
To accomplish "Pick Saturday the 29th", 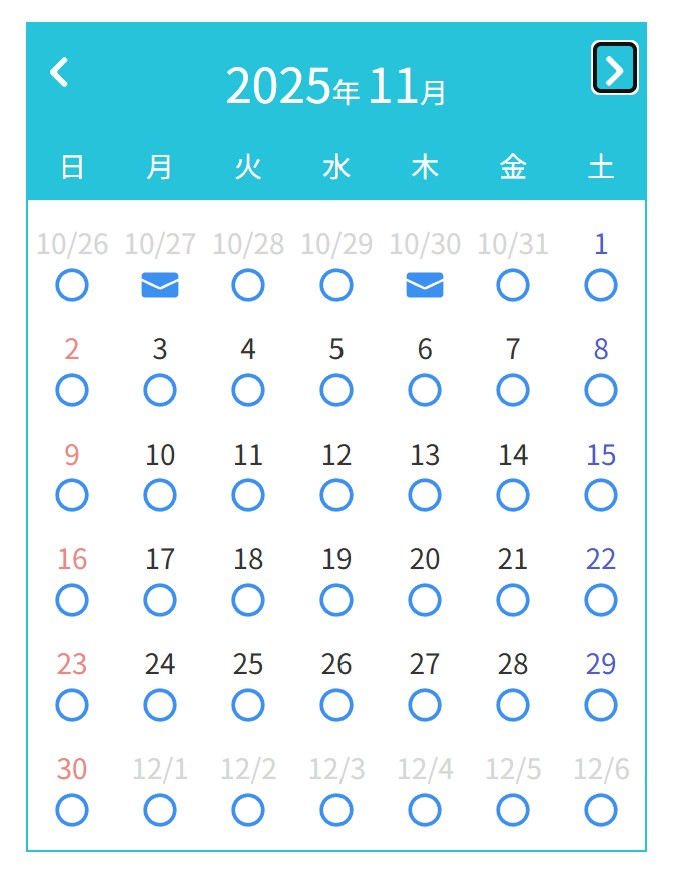I will [x=601, y=705].
